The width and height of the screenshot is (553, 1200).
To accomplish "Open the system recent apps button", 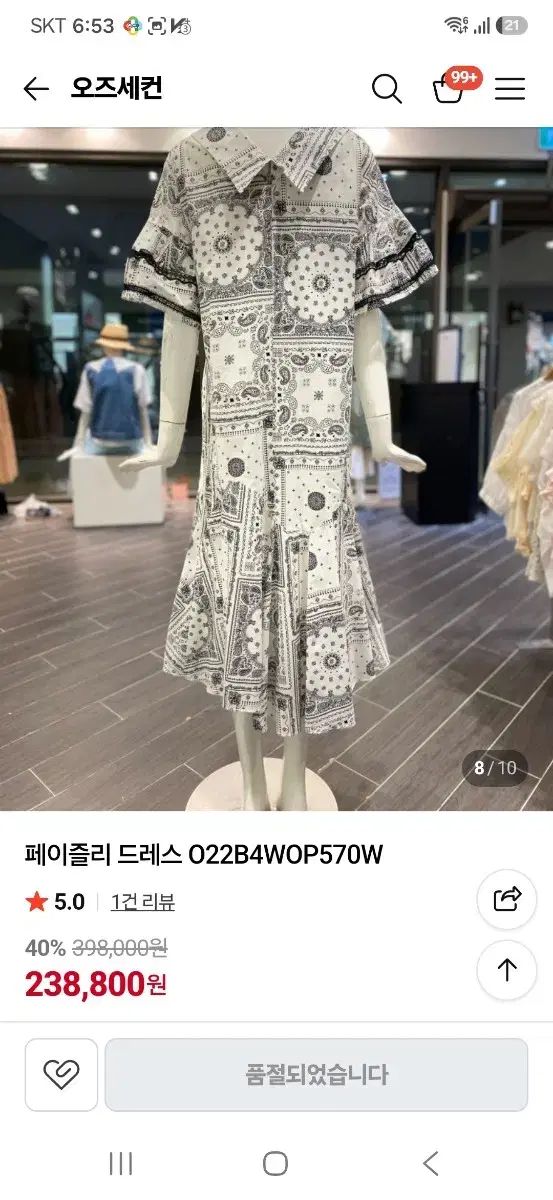I will pyautogui.click(x=121, y=1163).
